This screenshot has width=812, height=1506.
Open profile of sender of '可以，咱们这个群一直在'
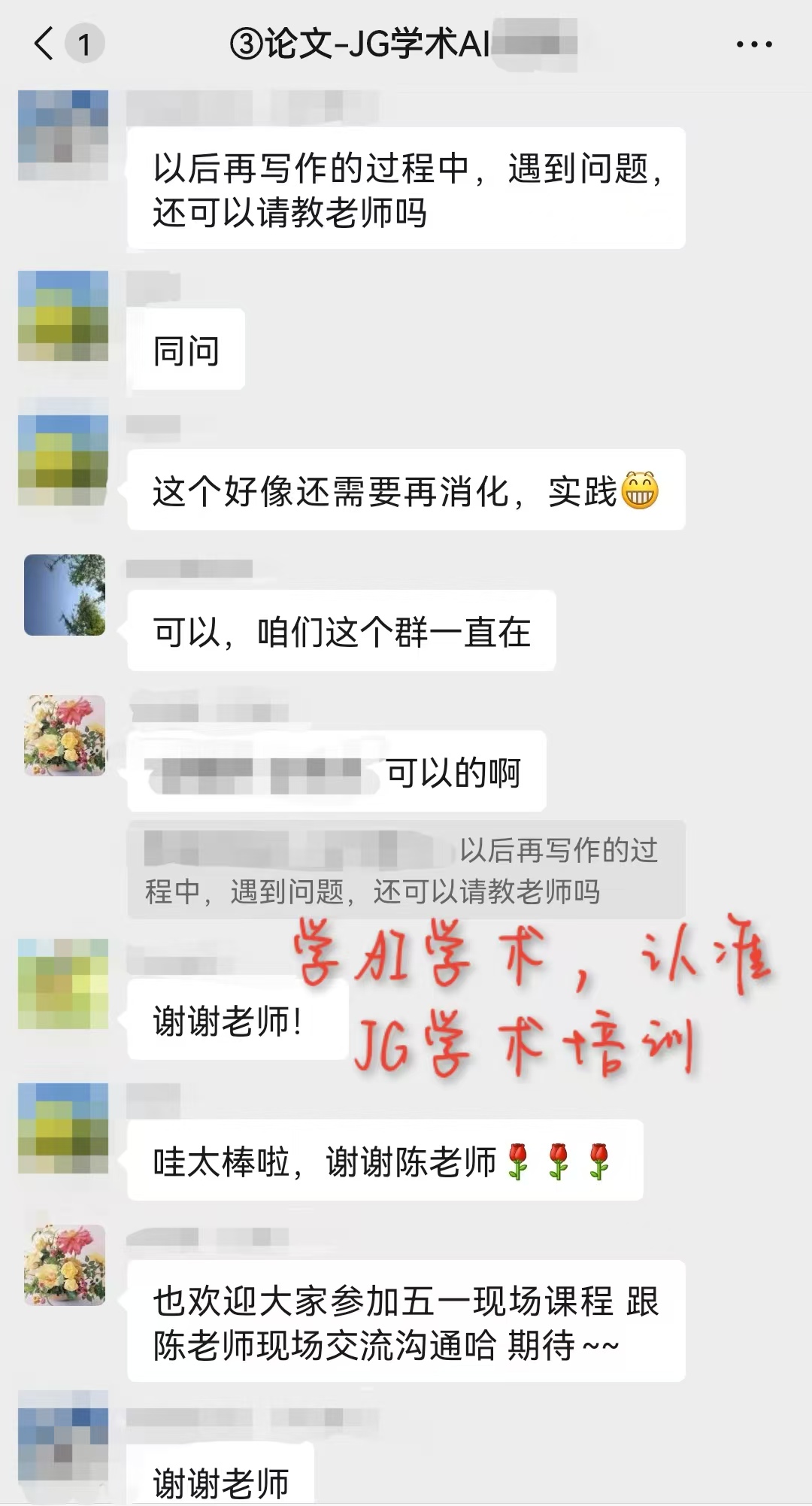(x=65, y=595)
